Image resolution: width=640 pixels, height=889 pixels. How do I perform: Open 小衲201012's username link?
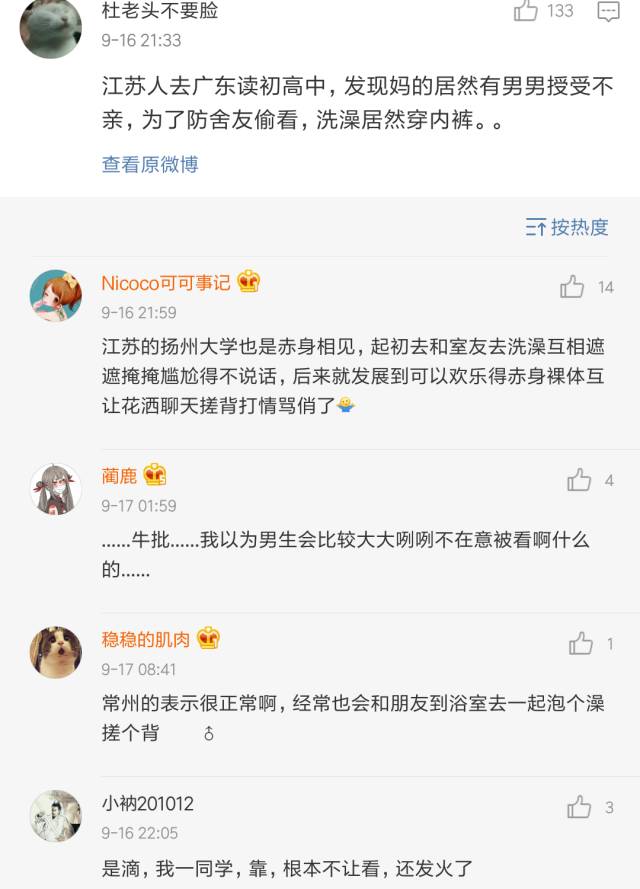pyautogui.click(x=148, y=804)
